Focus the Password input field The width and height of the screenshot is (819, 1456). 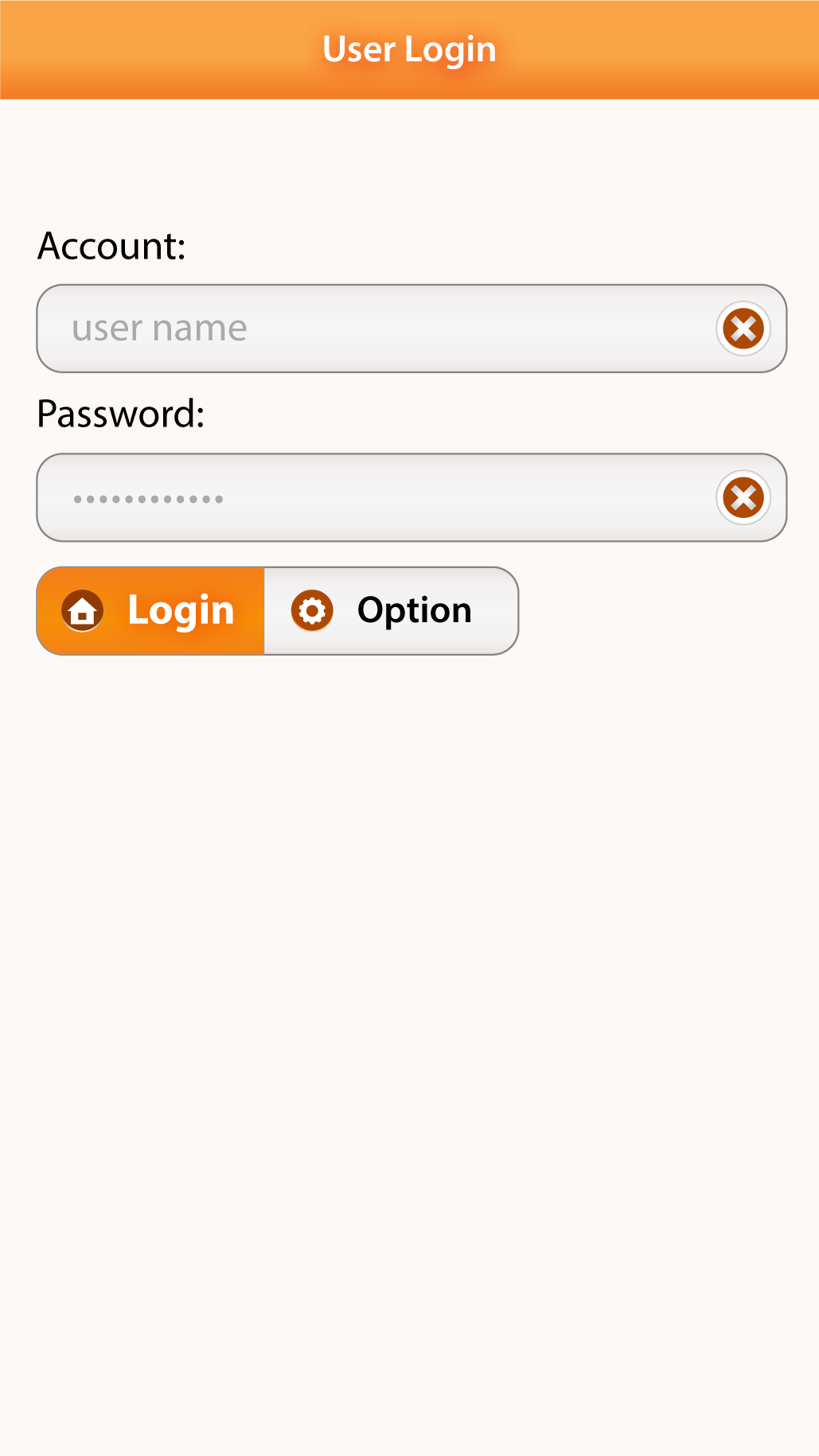coord(411,498)
